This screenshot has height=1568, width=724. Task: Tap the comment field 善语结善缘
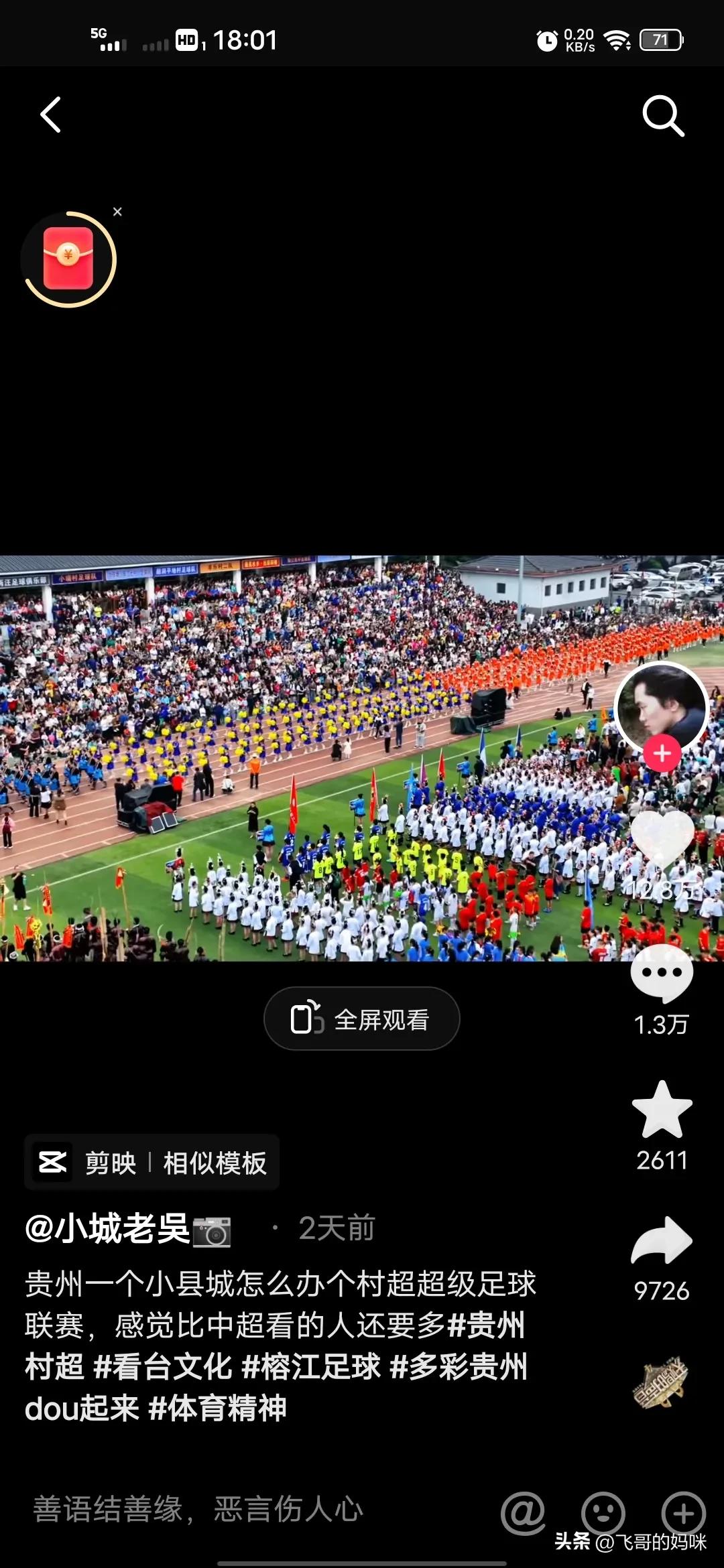(x=198, y=1509)
